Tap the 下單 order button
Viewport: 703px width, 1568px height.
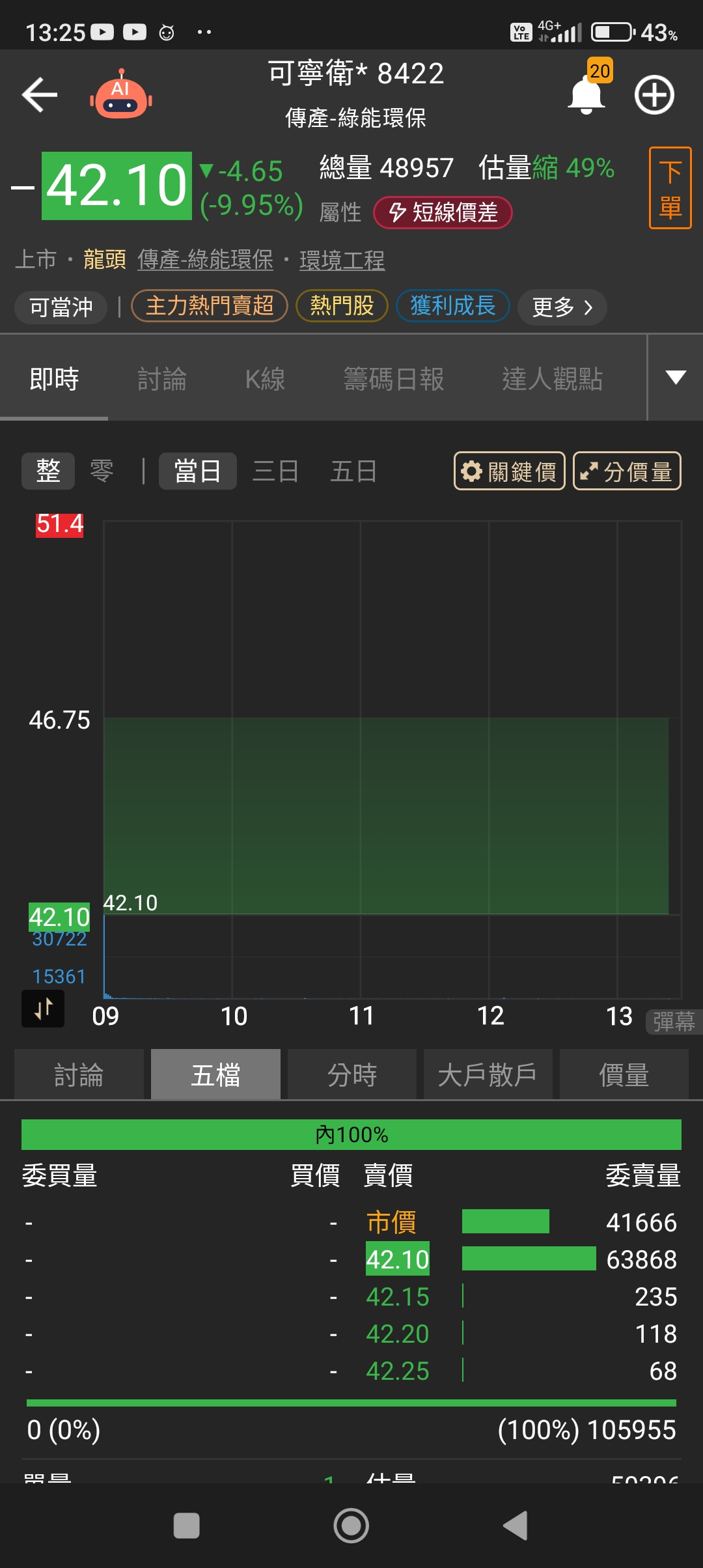click(x=670, y=188)
